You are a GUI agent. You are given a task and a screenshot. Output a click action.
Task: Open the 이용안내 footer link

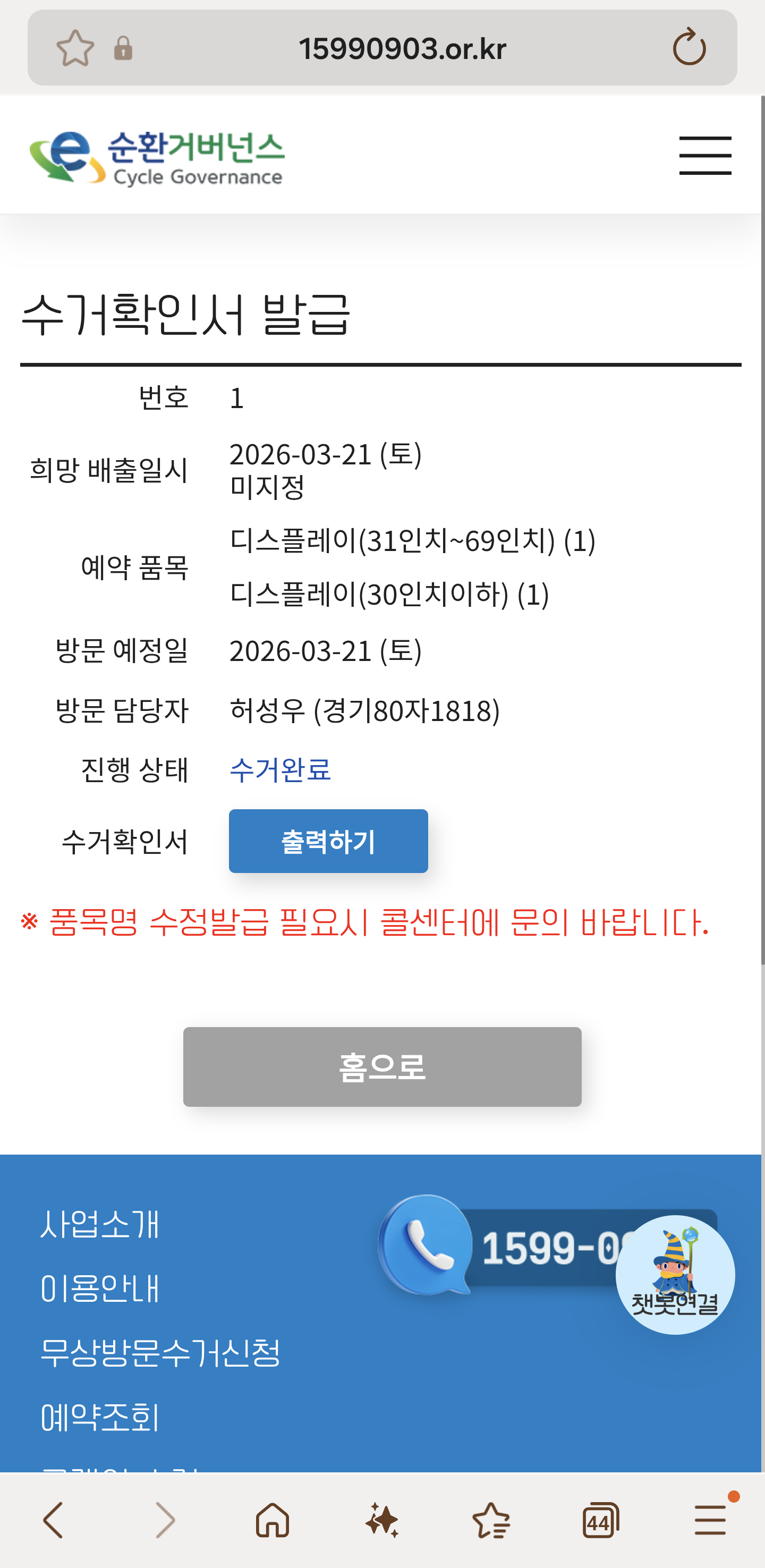[100, 1288]
